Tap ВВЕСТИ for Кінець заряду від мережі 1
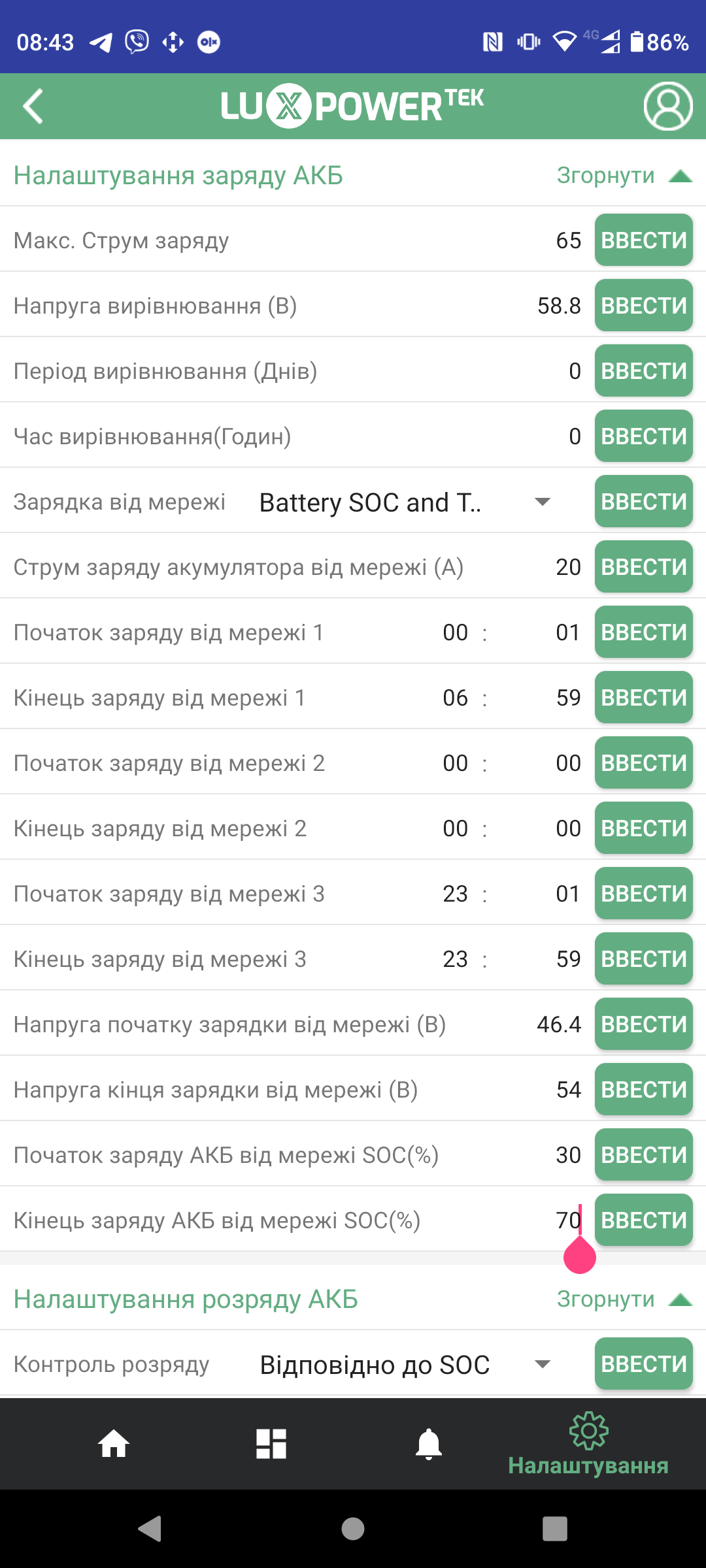Viewport: 706px width, 1568px height. point(643,697)
